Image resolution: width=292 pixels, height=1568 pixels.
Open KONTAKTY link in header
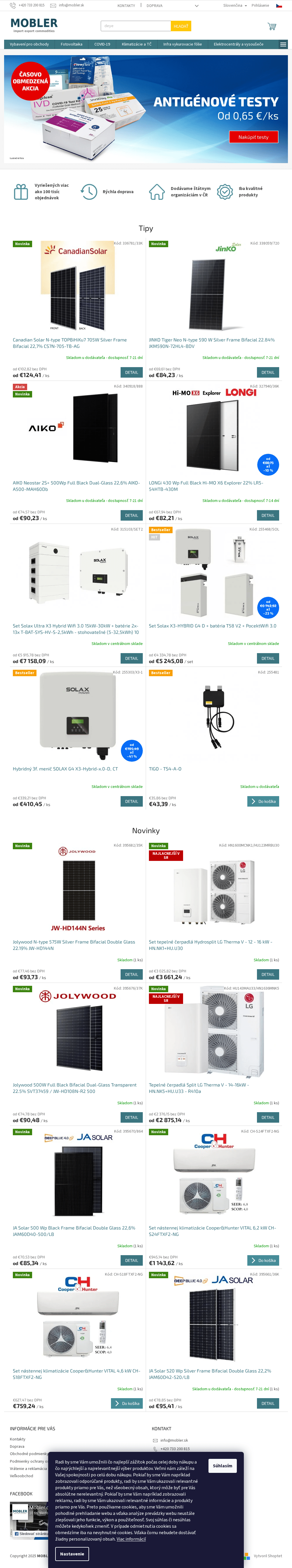coord(126,6)
